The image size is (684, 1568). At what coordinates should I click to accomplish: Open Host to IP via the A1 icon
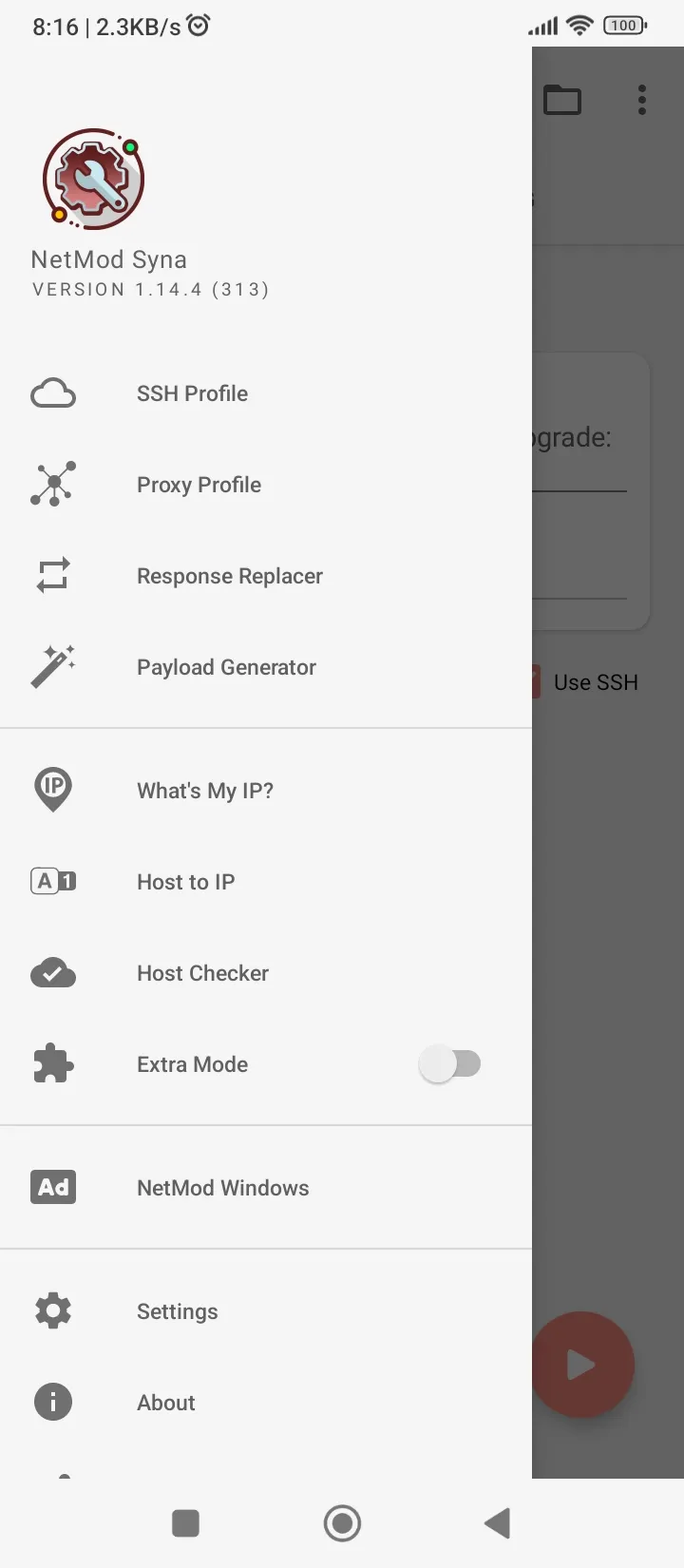click(x=52, y=880)
